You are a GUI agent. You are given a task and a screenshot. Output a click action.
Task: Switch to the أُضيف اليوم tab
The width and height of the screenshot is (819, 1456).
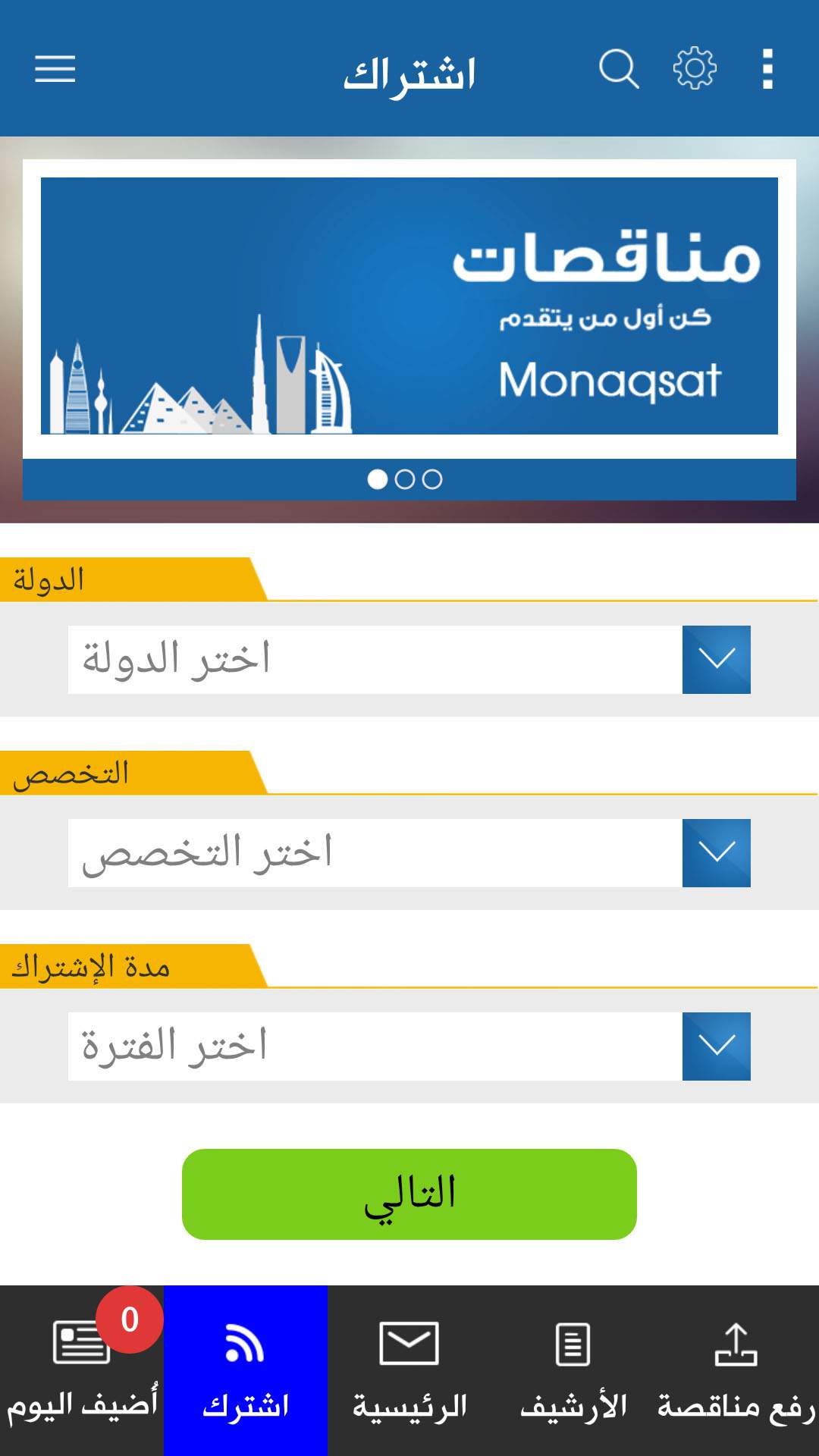(x=82, y=1370)
